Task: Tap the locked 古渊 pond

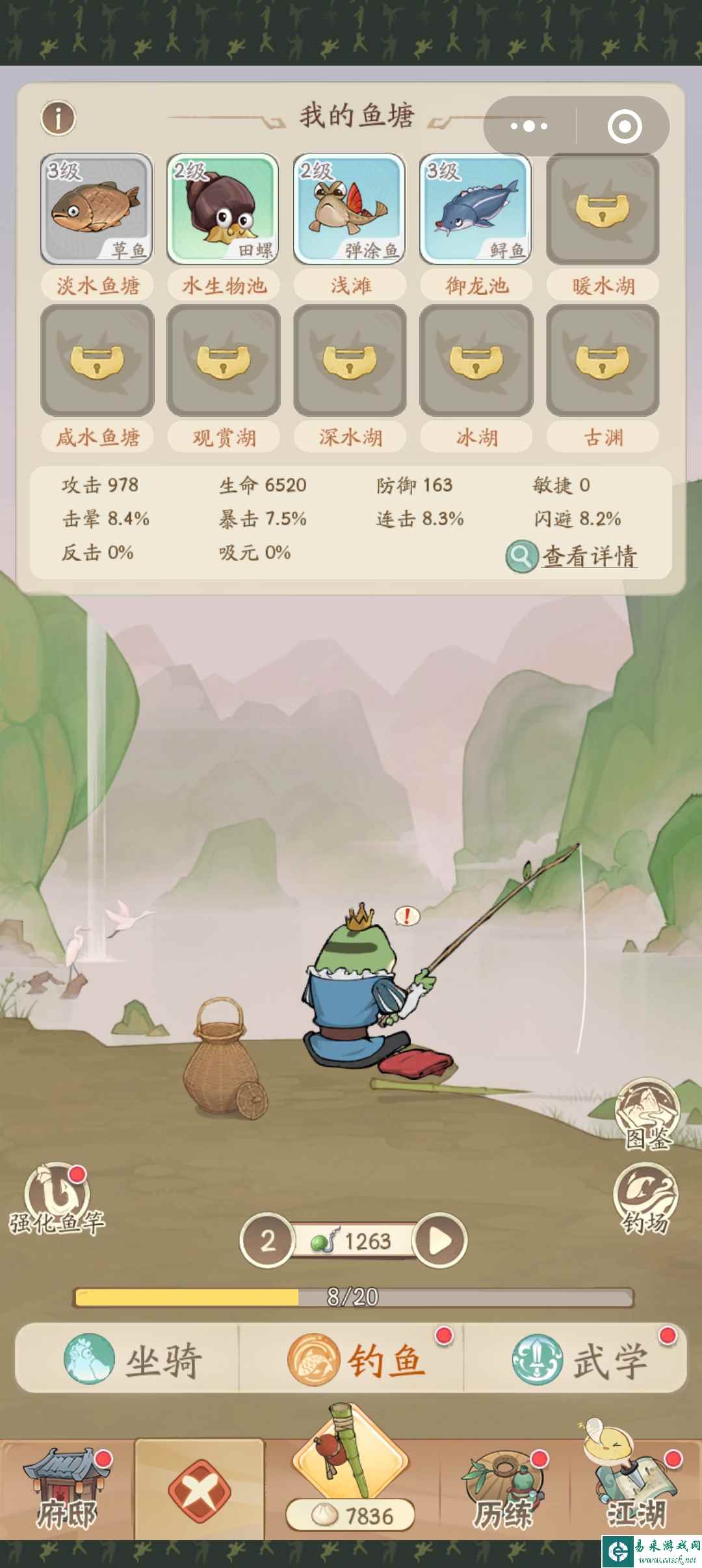Action: pos(603,360)
